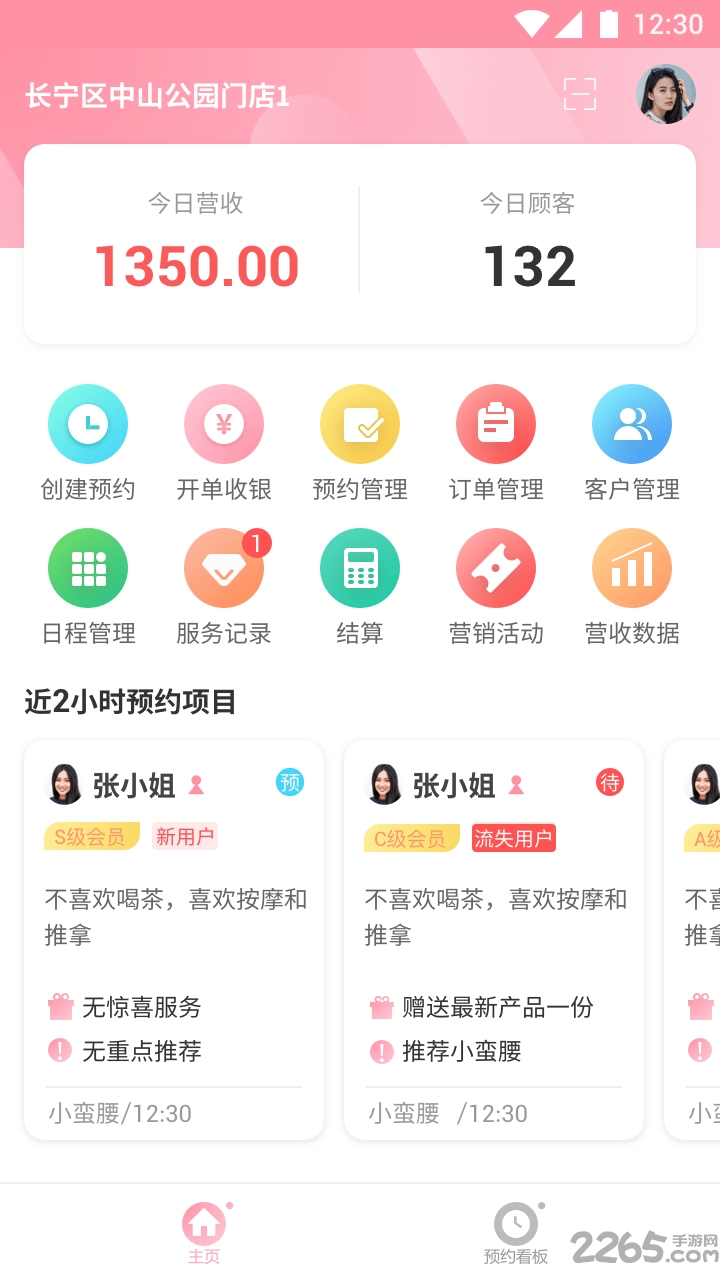The height and width of the screenshot is (1280, 720).
Task: Open 营销活动 marketing activities
Action: pos(496,588)
